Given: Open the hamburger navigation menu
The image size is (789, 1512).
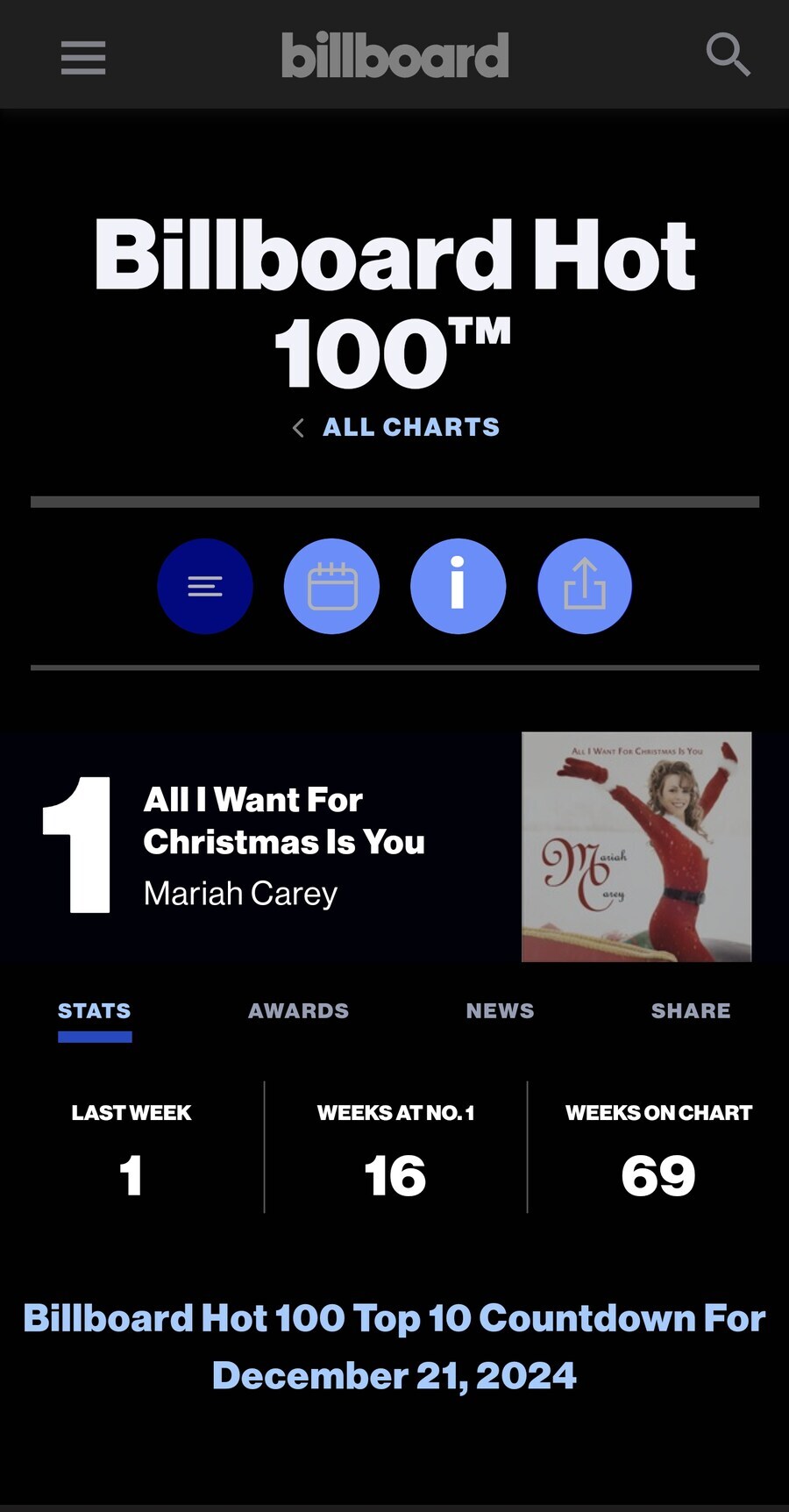Looking at the screenshot, I should point(83,57).
